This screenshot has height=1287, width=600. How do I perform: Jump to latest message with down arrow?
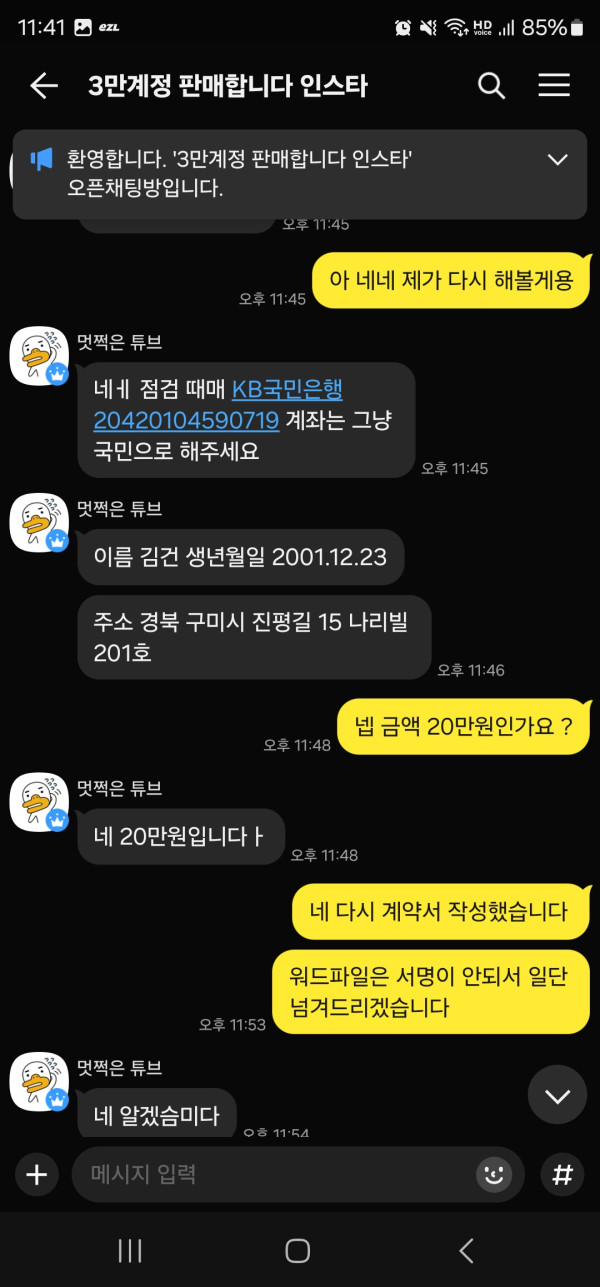[557, 1095]
